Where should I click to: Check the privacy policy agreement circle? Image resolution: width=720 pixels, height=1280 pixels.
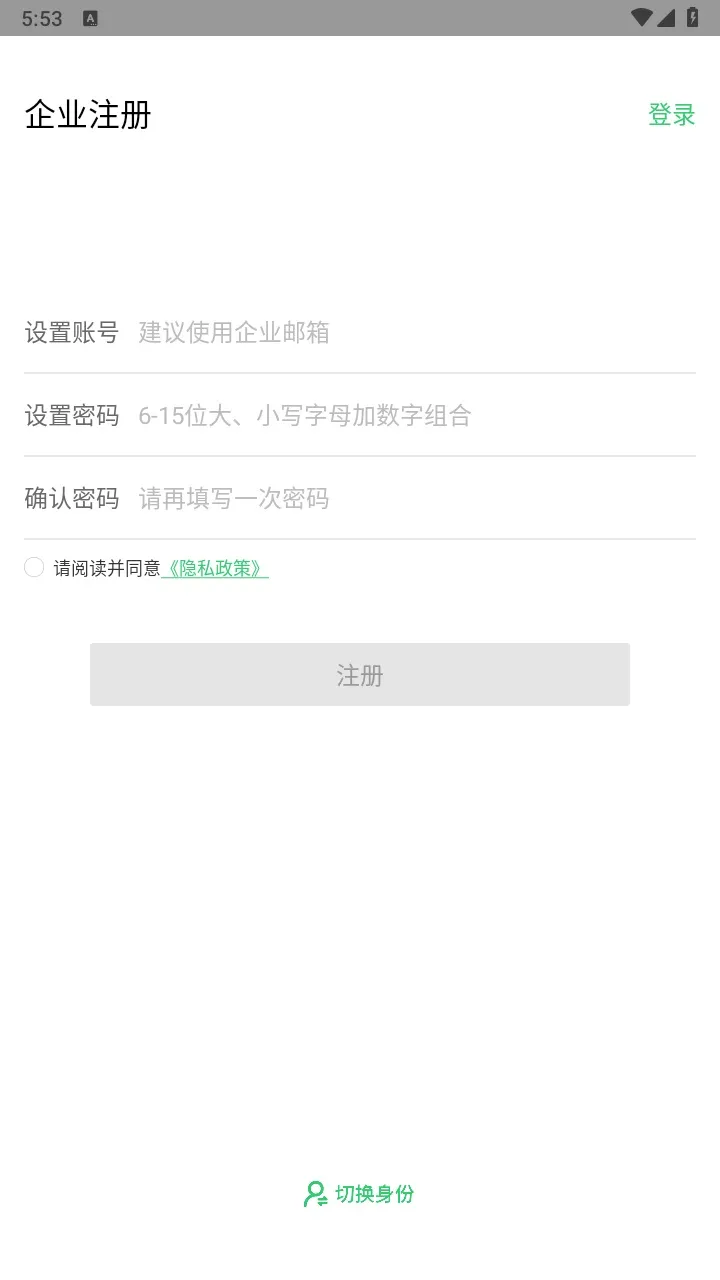34,568
